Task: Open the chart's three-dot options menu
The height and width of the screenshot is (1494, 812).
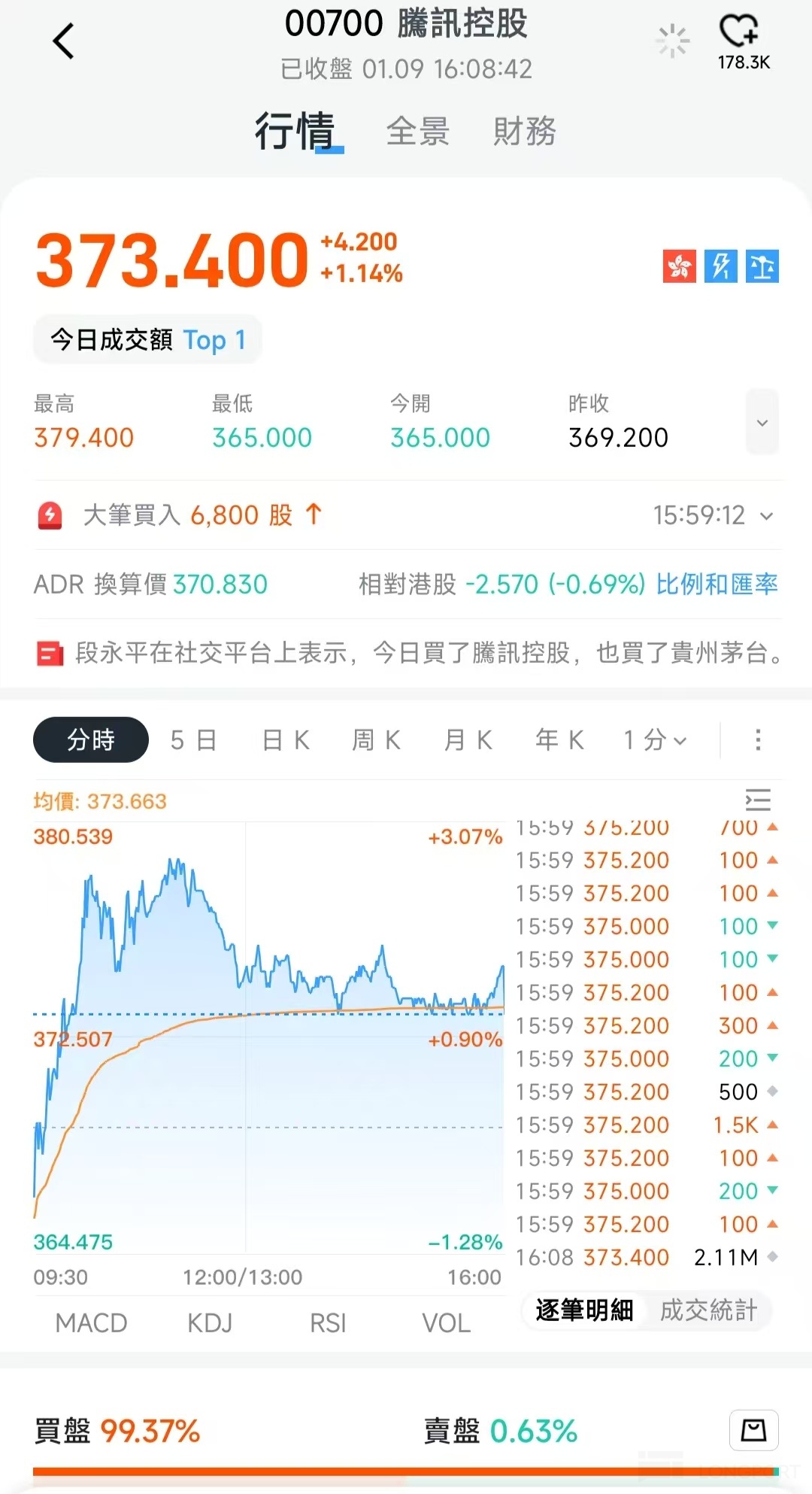Action: click(758, 740)
